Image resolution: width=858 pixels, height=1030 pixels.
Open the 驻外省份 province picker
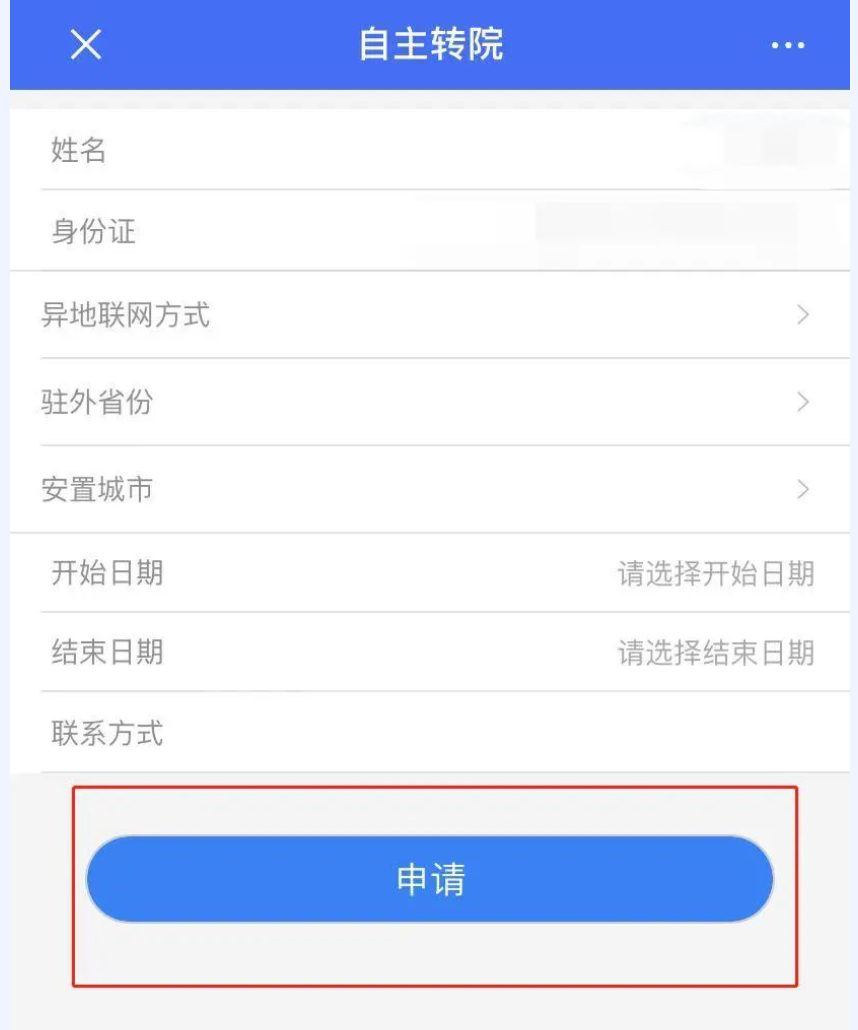click(x=400, y=398)
